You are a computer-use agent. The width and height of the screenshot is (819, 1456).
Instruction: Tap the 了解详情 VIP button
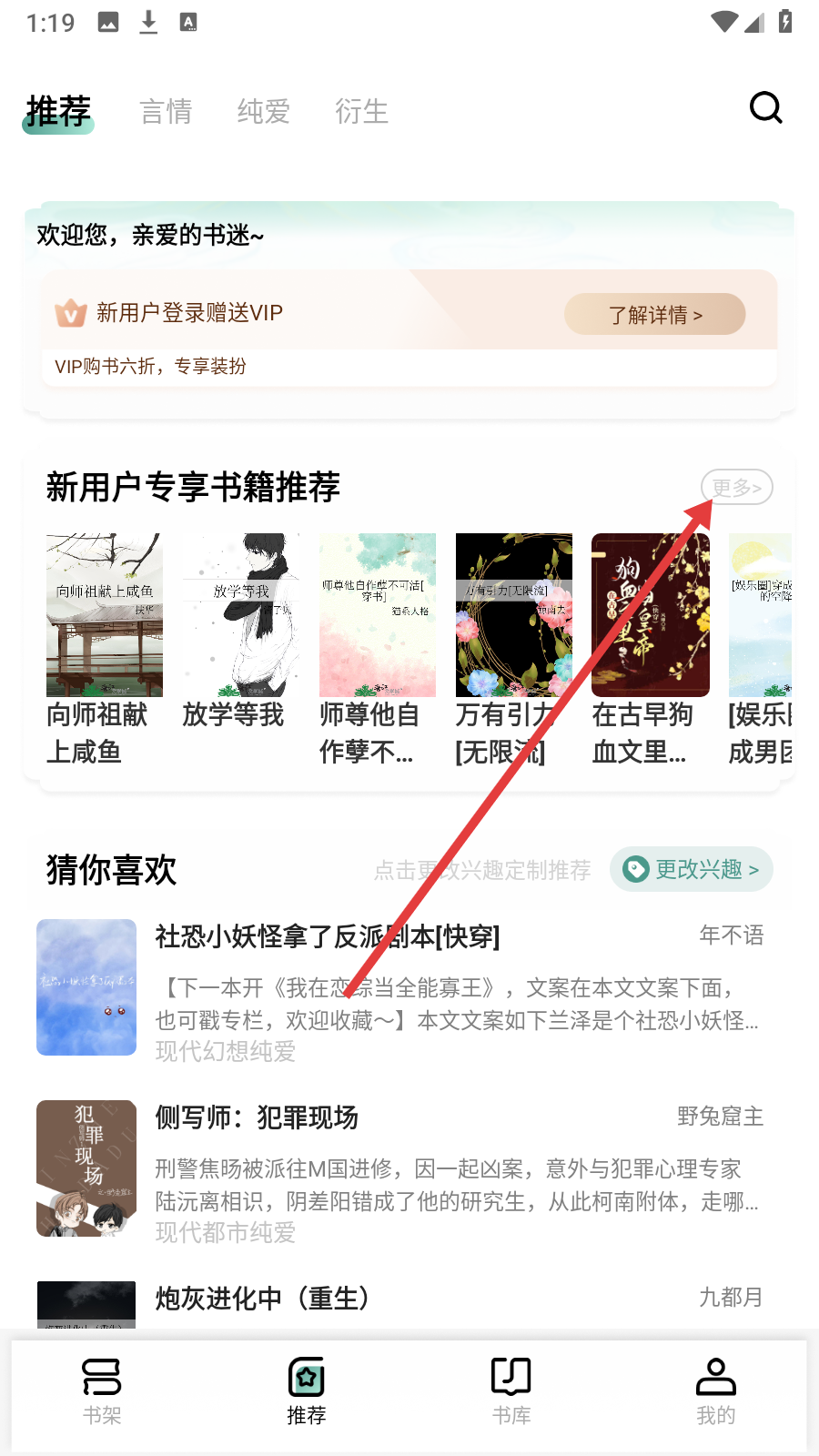pos(654,315)
